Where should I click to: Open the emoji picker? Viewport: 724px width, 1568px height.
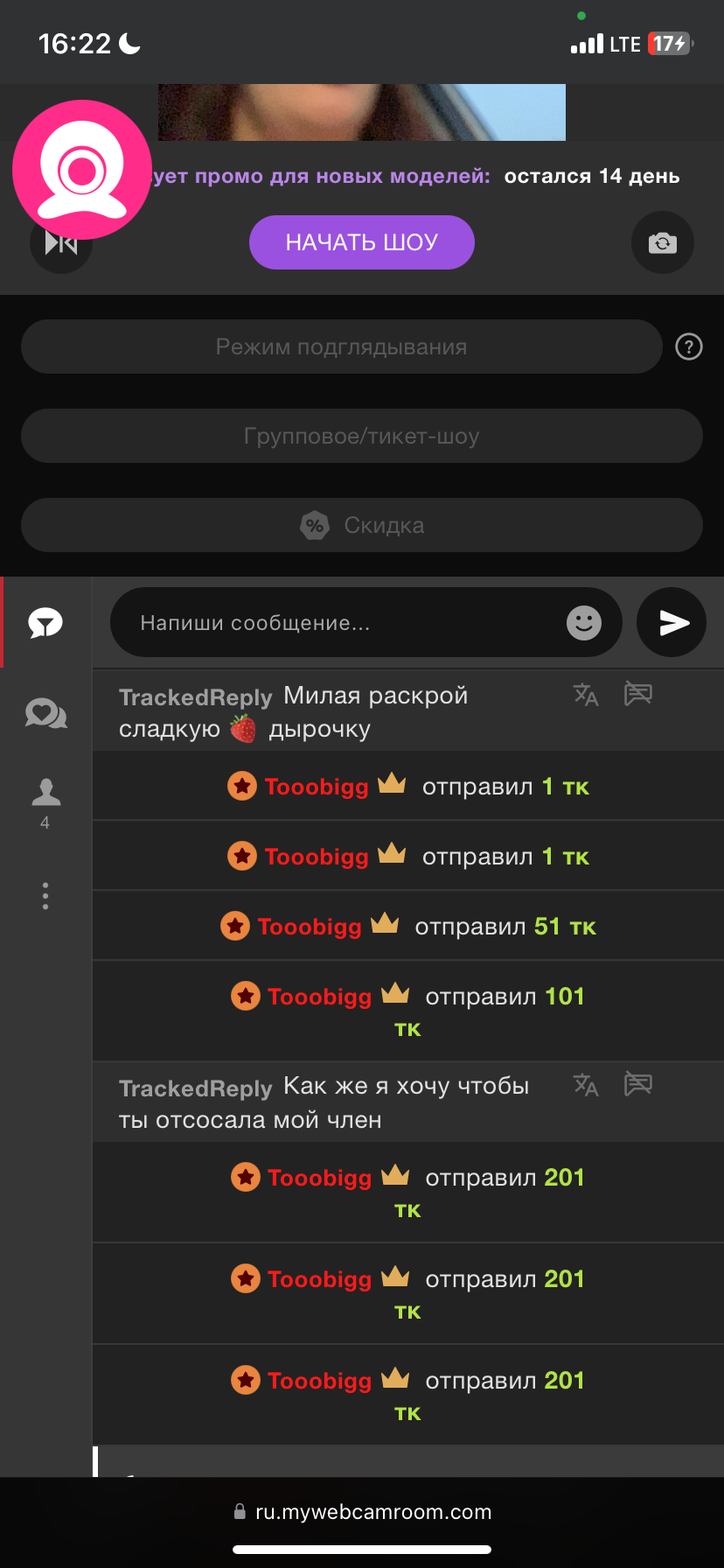(584, 623)
